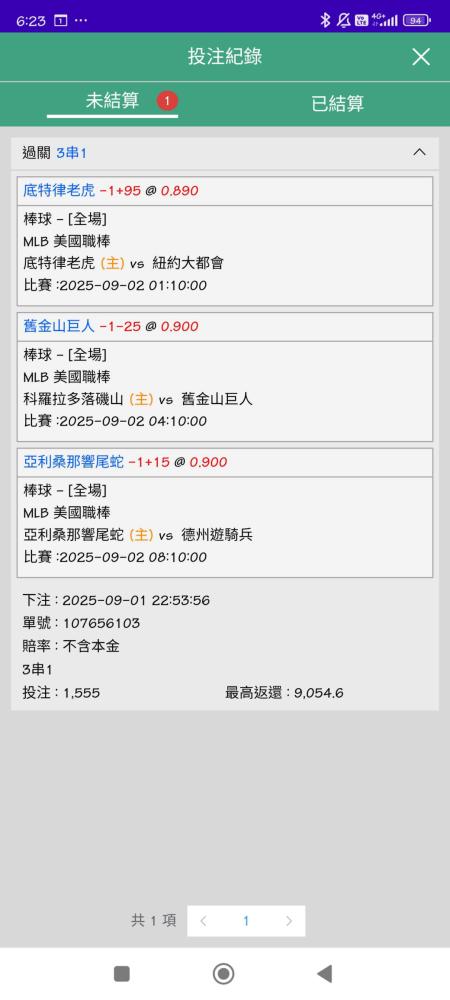Select the 未結算 tab
This screenshot has width=450, height=1000.
[113, 101]
